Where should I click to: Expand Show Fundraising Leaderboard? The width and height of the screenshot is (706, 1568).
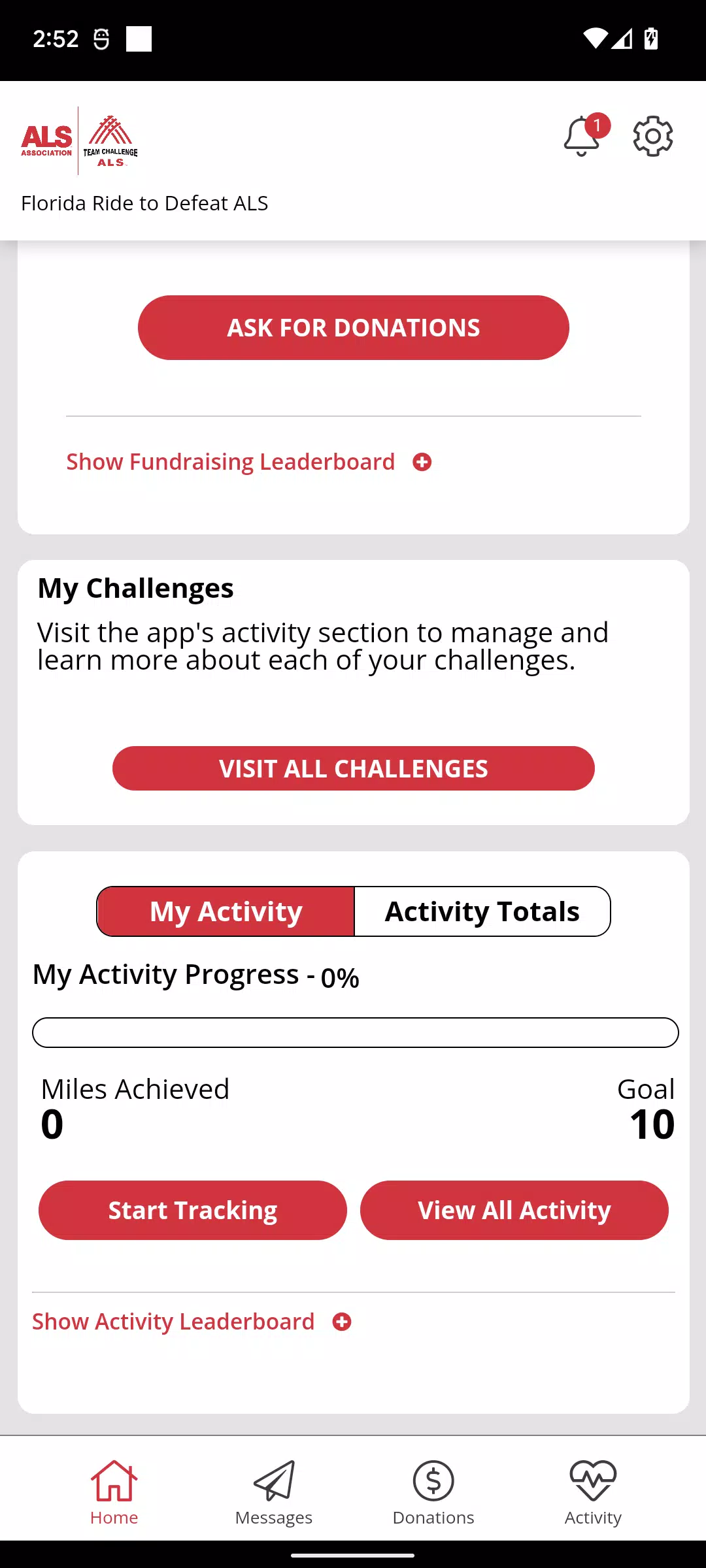pos(248,462)
